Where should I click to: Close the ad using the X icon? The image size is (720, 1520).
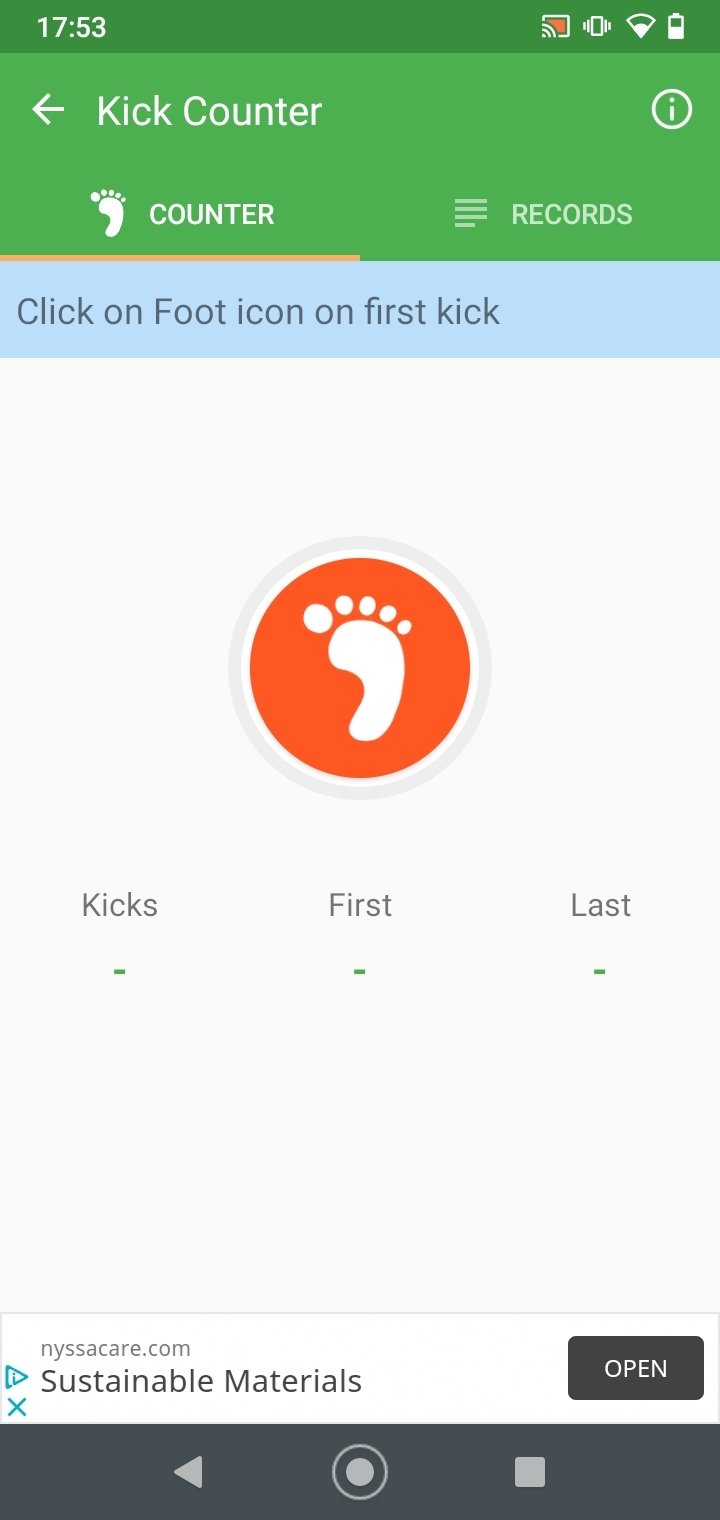point(17,1407)
